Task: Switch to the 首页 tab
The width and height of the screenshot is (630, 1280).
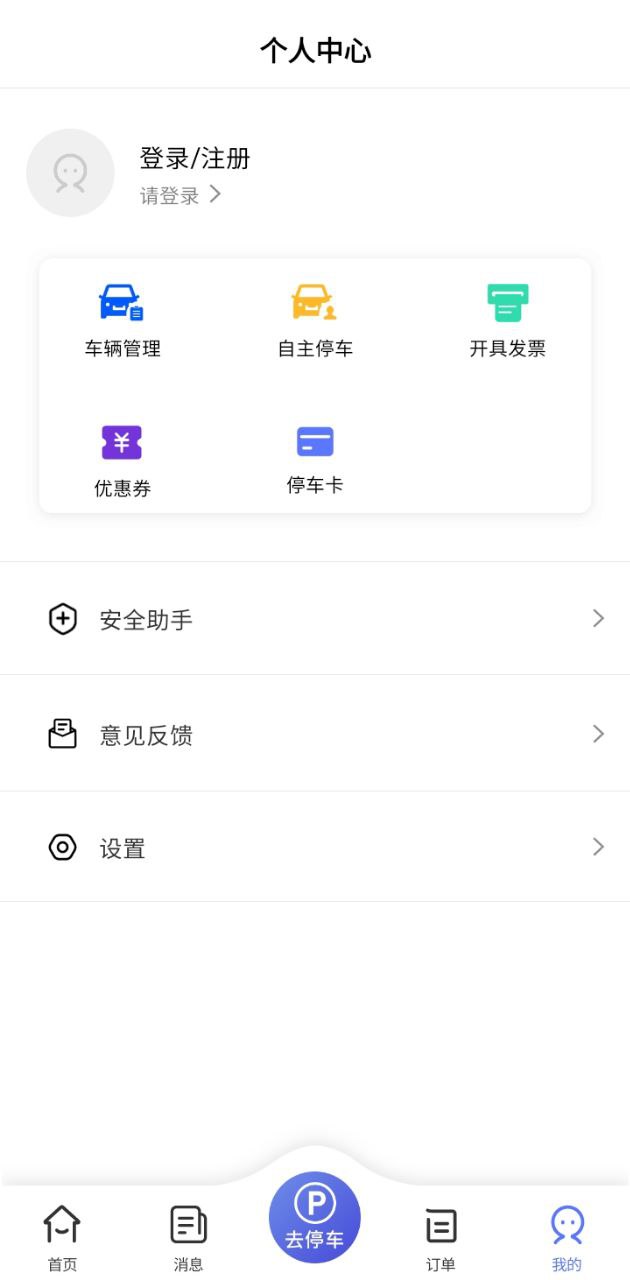Action: pos(62,1238)
